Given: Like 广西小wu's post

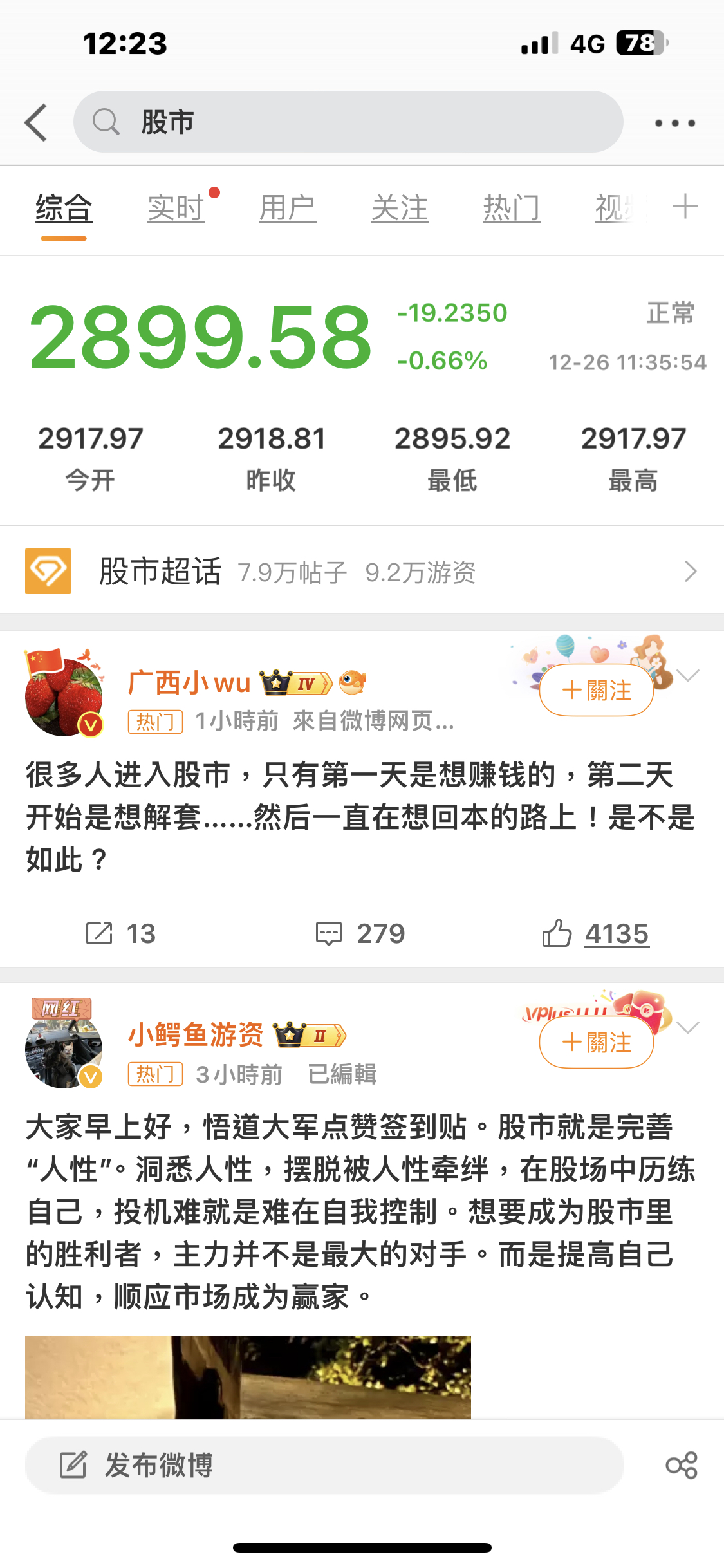Looking at the screenshot, I should coord(595,933).
